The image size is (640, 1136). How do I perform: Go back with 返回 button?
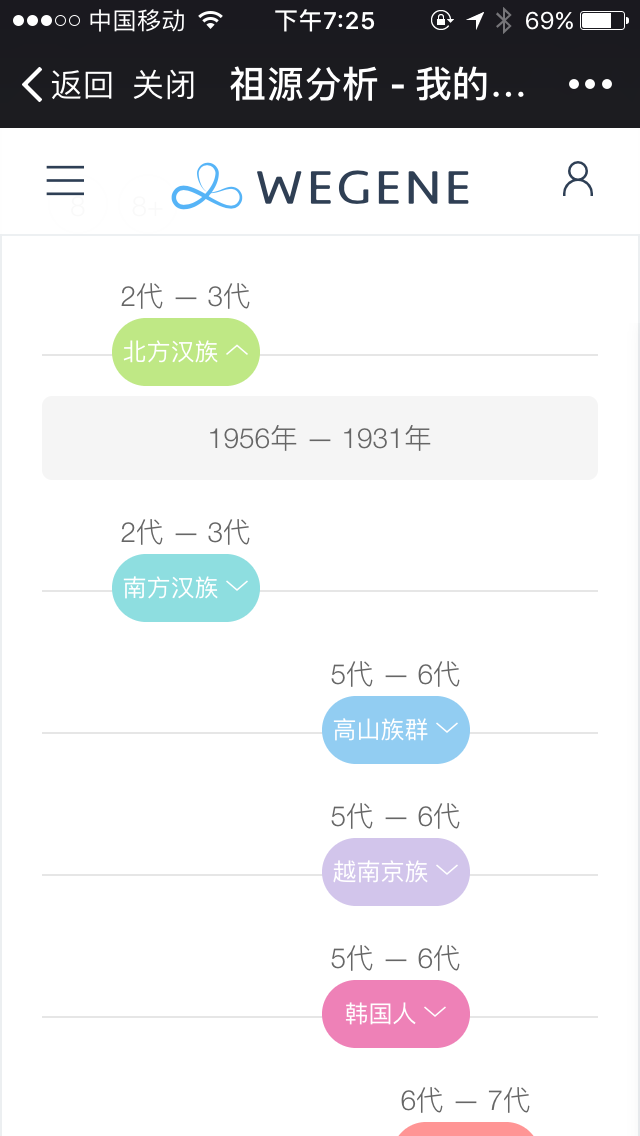pos(67,85)
